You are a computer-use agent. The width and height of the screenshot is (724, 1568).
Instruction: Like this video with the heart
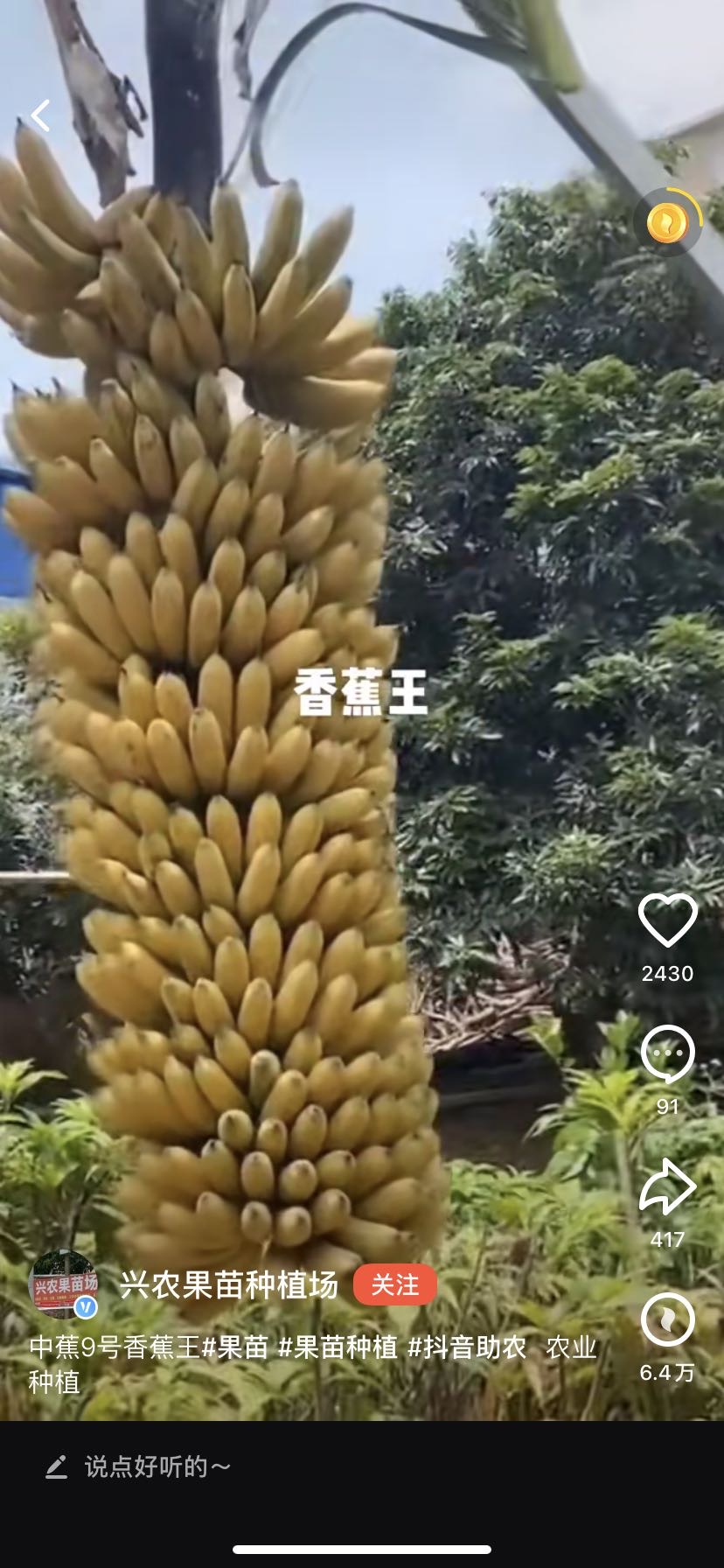(667, 920)
